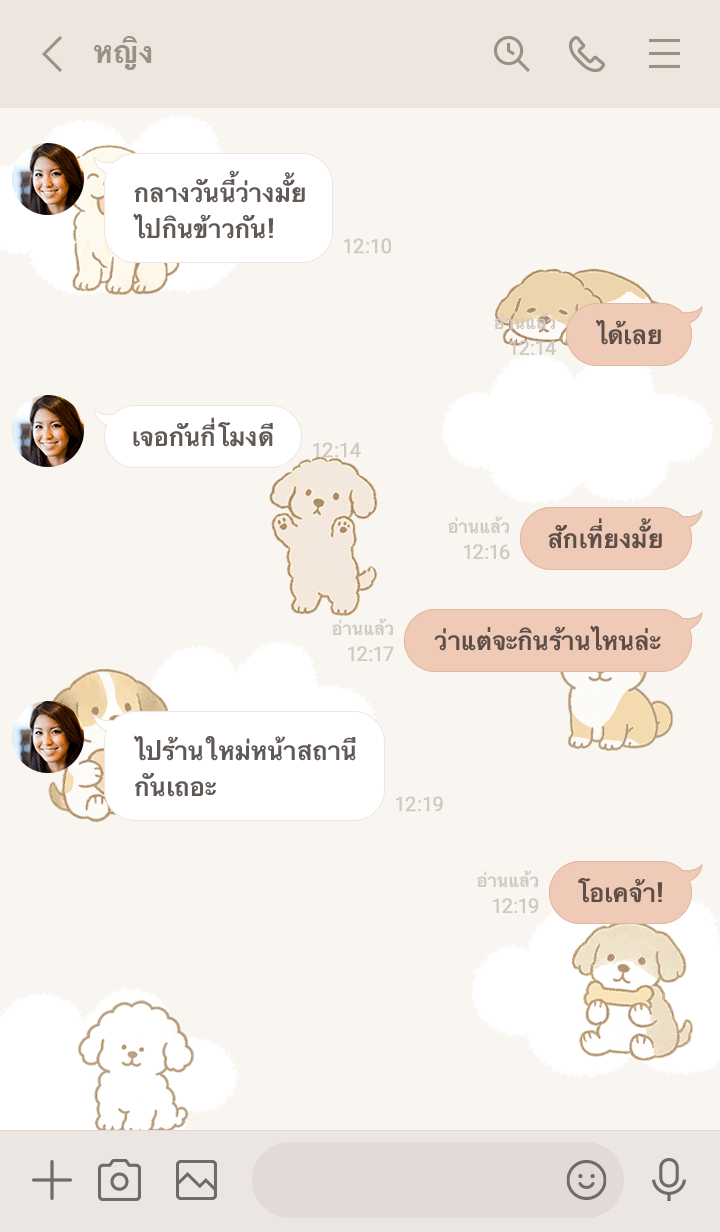Open the photo gallery picker

click(196, 1181)
